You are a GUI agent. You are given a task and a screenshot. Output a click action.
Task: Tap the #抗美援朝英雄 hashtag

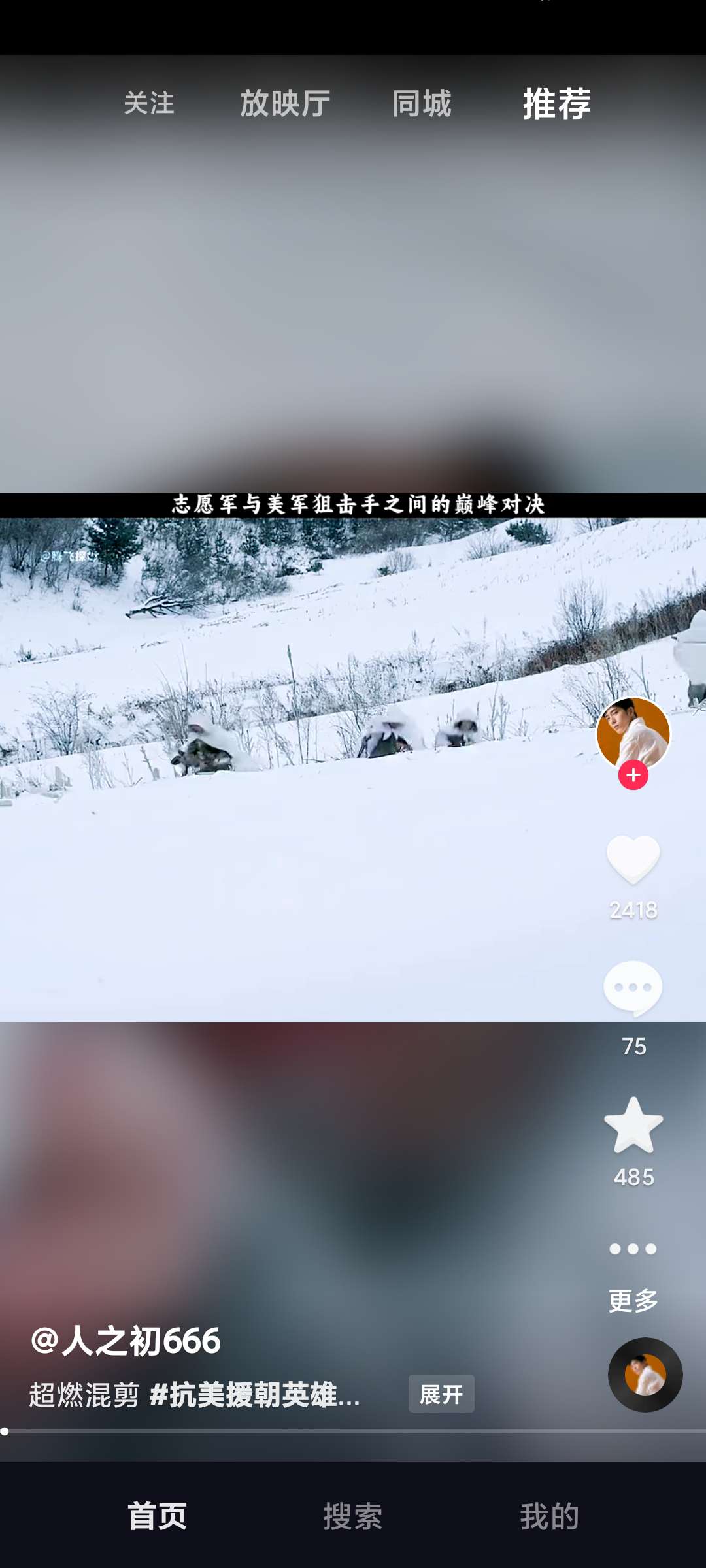pyautogui.click(x=255, y=1395)
